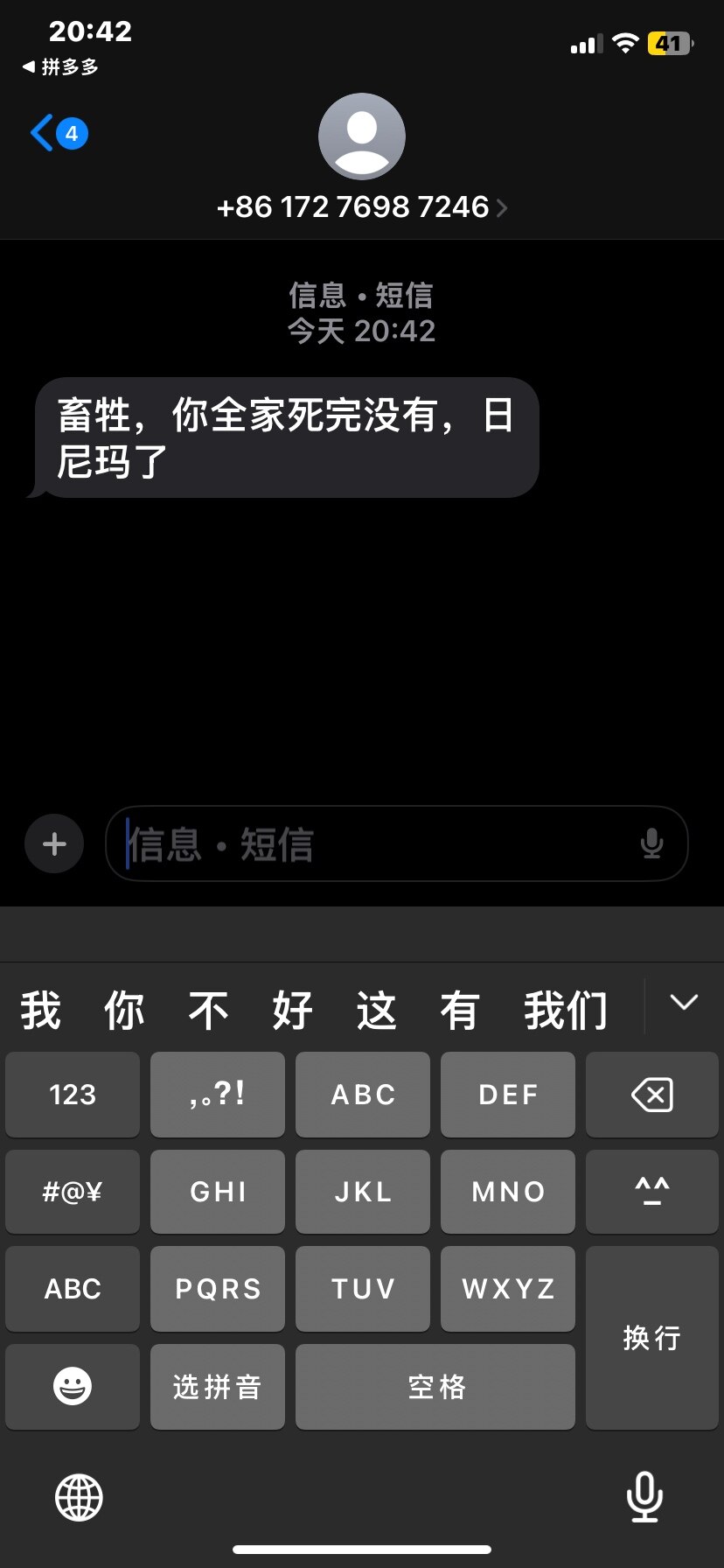724x1568 pixels.
Task: Tap the backspace key
Action: tap(651, 1095)
